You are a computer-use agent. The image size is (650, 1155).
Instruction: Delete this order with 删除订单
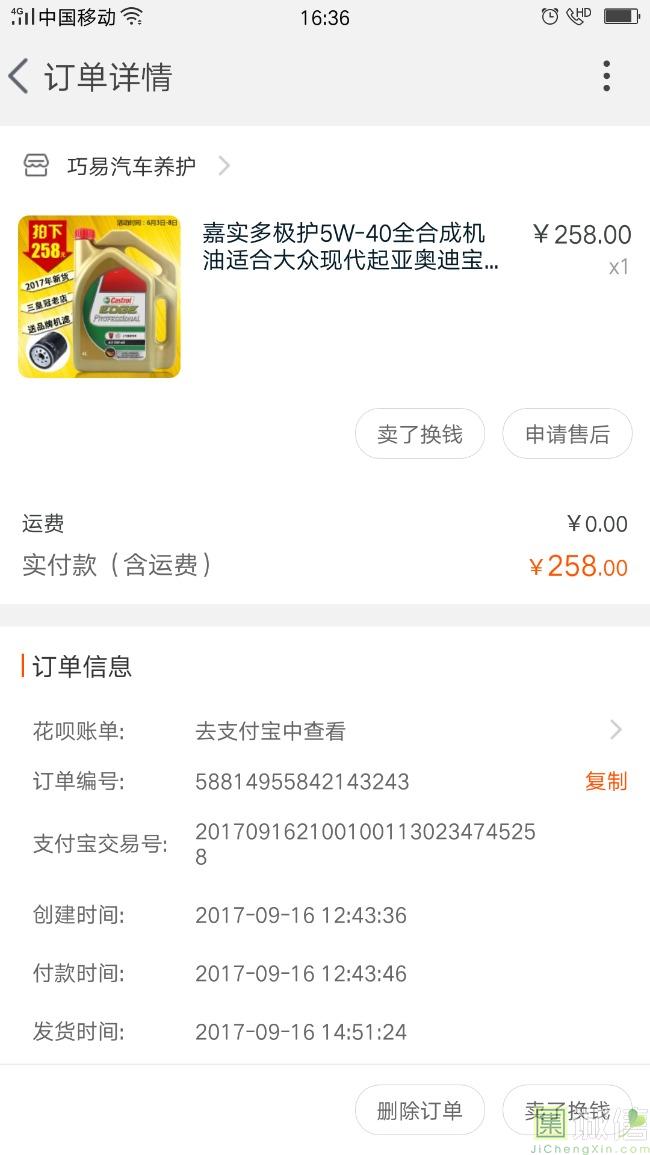(420, 1110)
